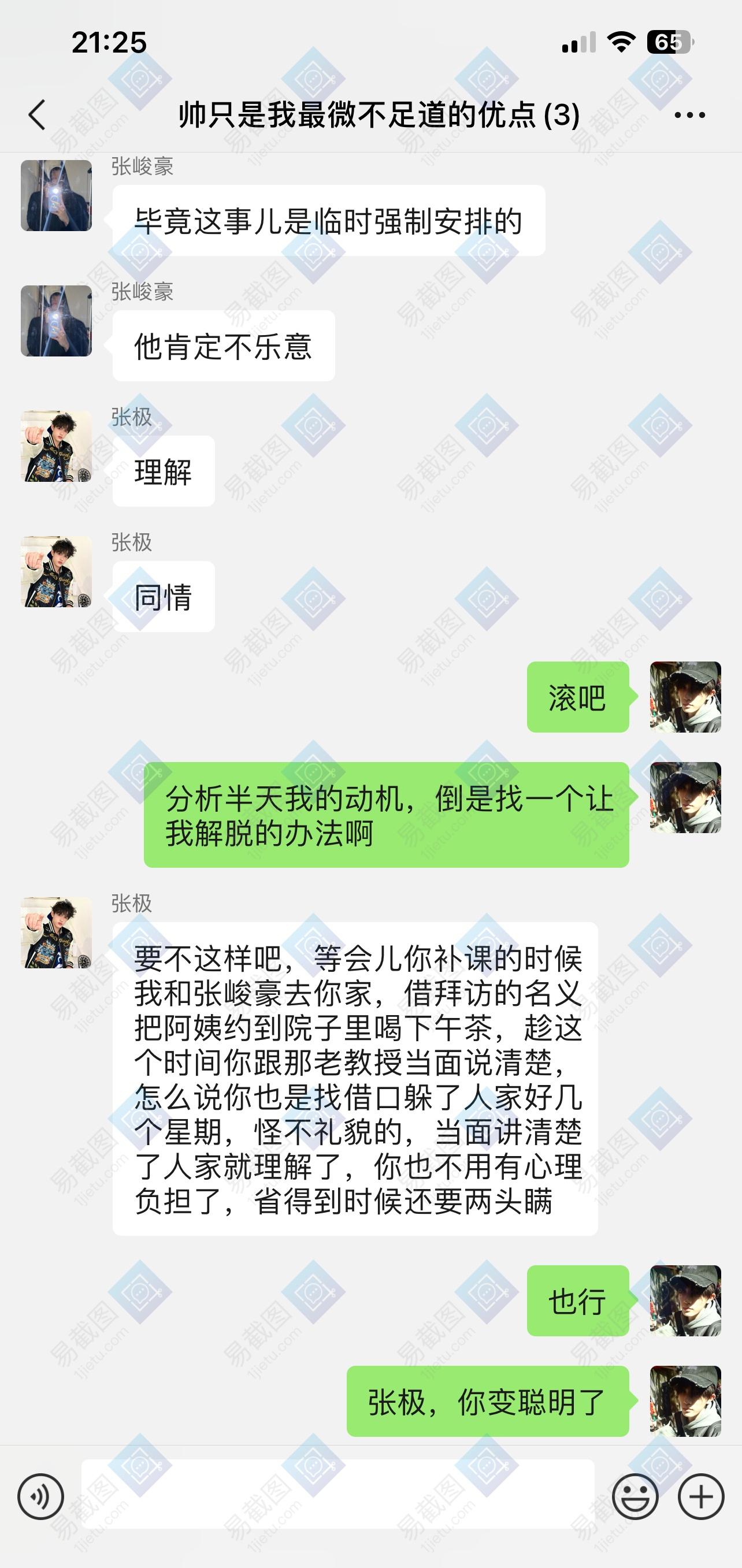This screenshot has width=742, height=1568.
Task: View my profile avatar beside 也行
Action: tap(685, 1301)
